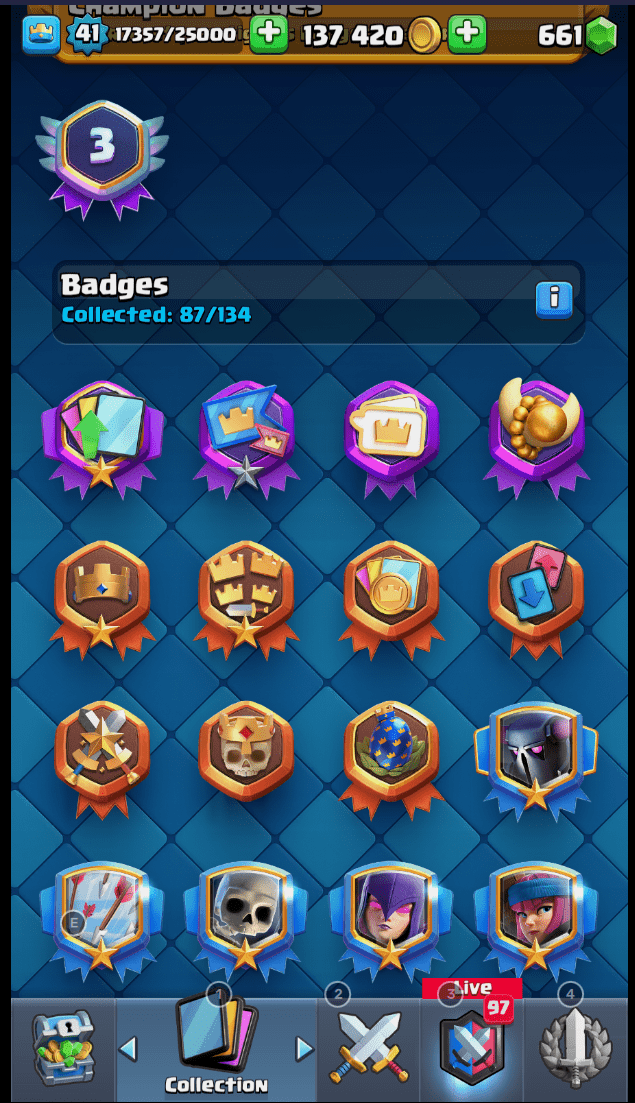Screen dimensions: 635x1103
Task: View the skeleton skull mastery badge
Action: pos(246,912)
